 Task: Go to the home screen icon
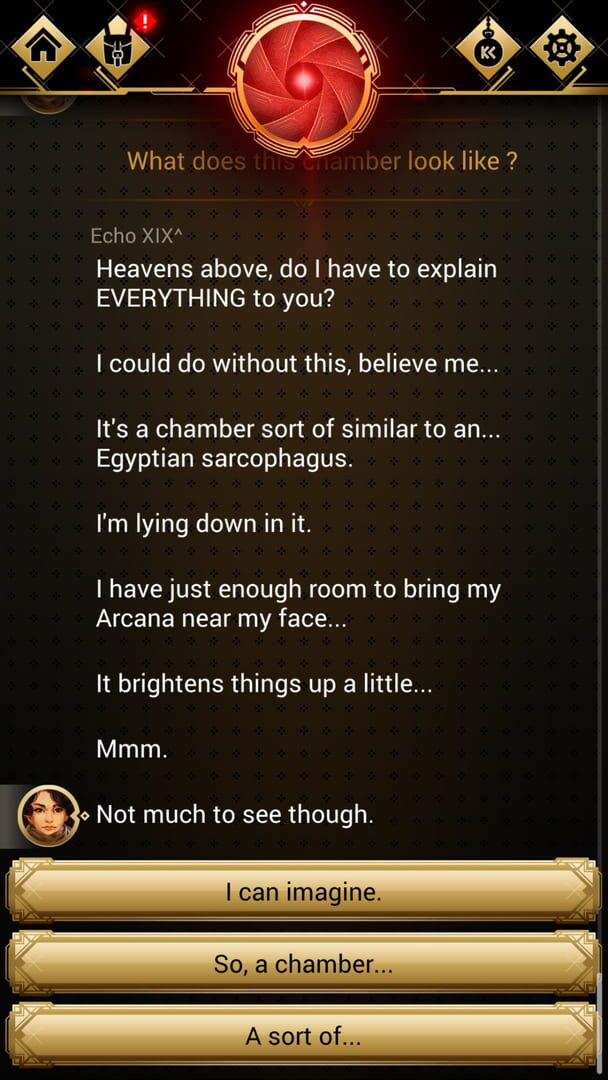point(43,48)
